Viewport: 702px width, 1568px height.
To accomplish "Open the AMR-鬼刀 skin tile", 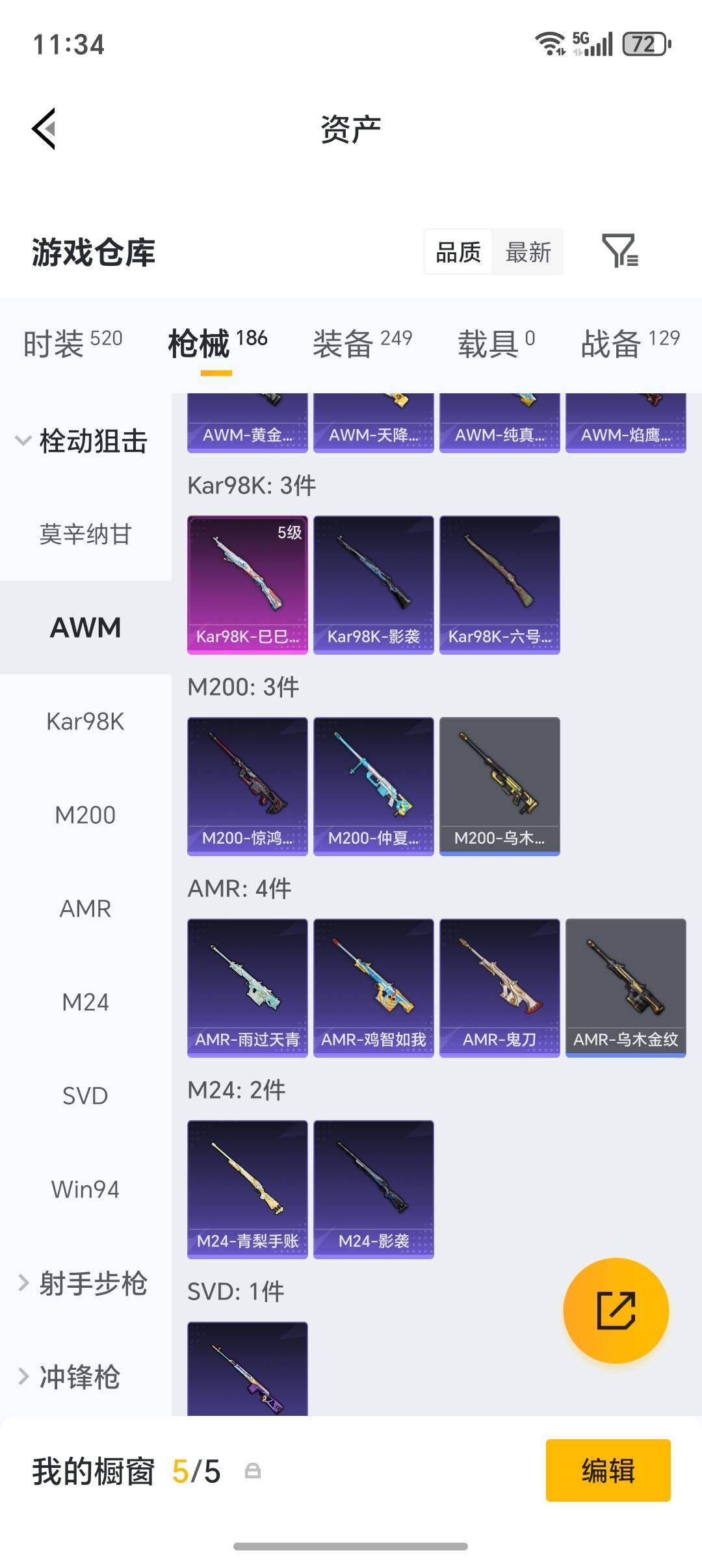I will tap(500, 987).
